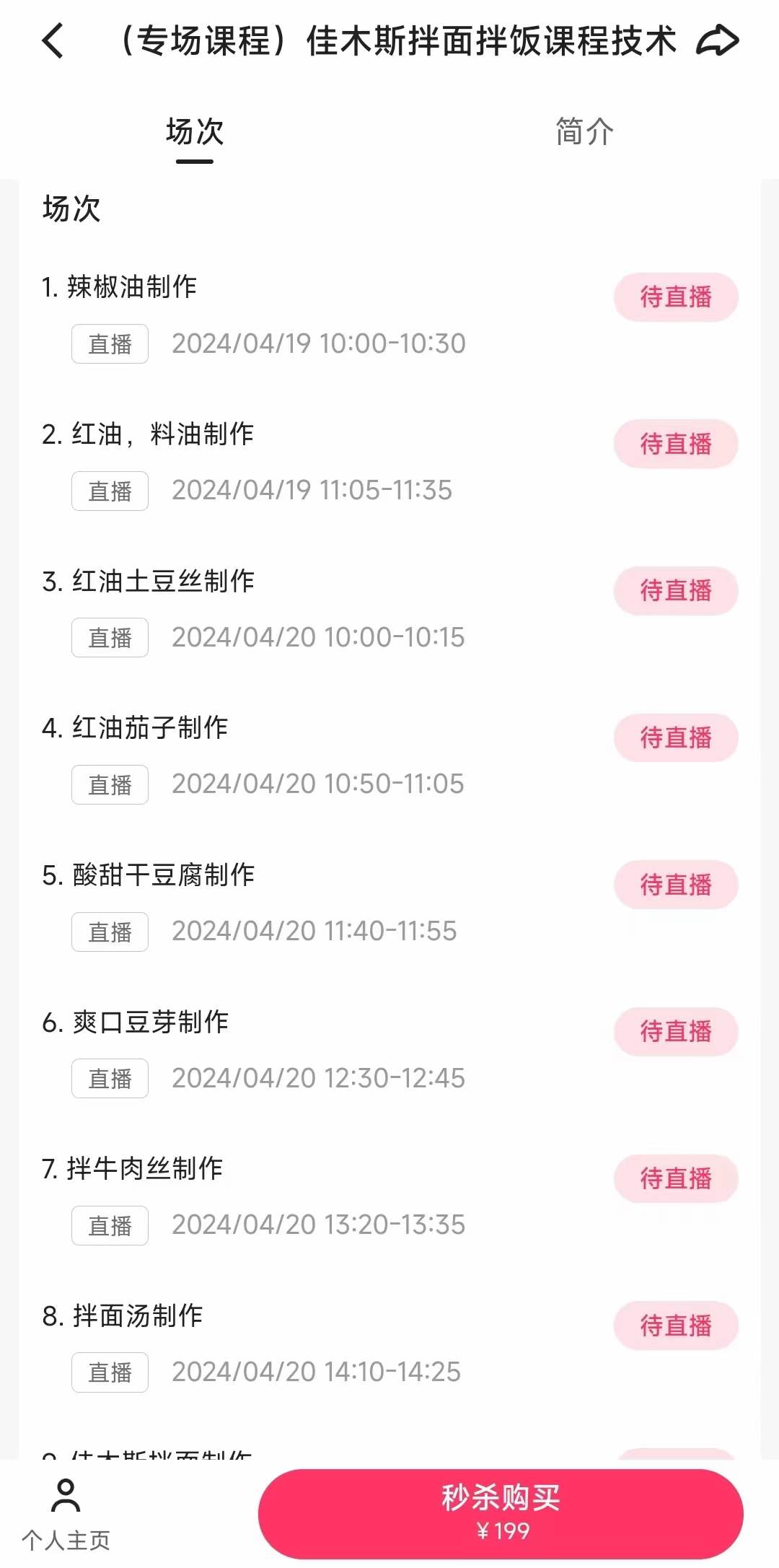Tap the 直播 label under 辣椒油制作
This screenshot has width=779, height=1568.
(109, 343)
